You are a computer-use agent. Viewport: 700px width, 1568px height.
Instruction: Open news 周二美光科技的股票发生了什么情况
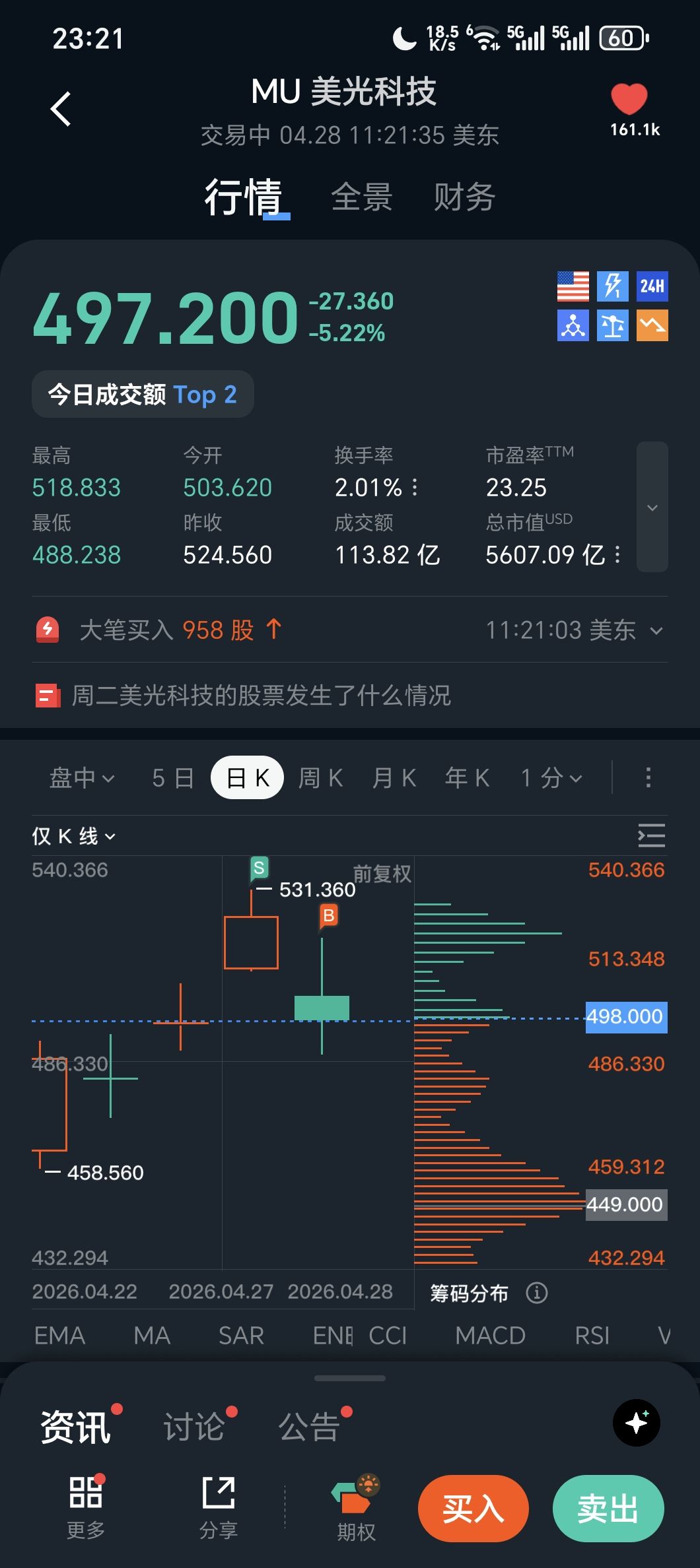point(261,696)
